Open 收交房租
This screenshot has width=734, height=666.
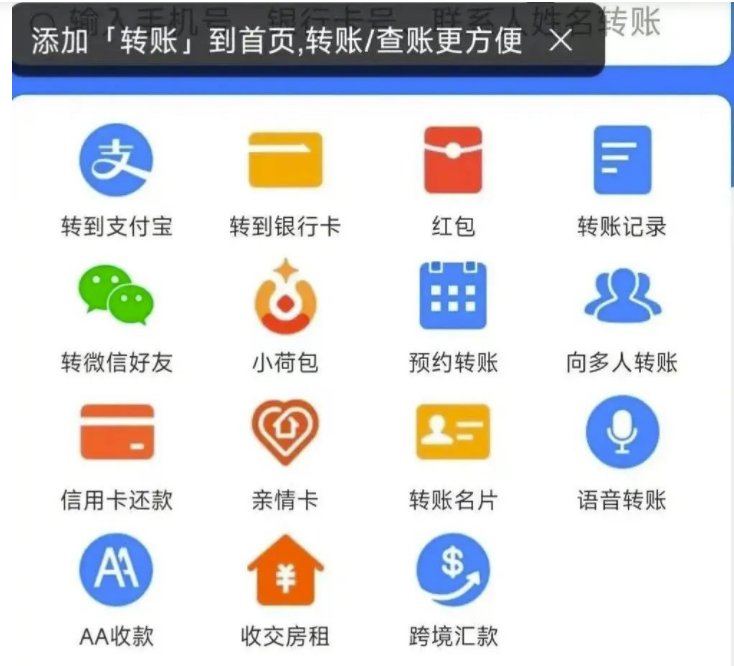click(285, 570)
